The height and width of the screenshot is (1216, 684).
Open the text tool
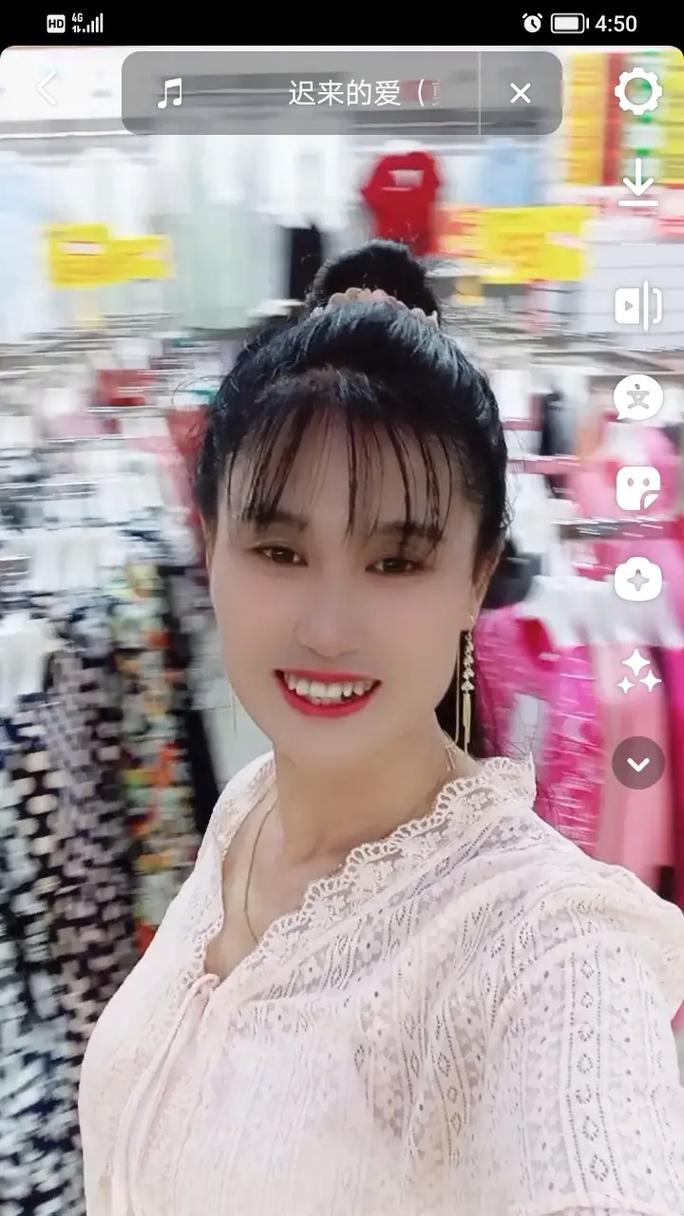[638, 397]
